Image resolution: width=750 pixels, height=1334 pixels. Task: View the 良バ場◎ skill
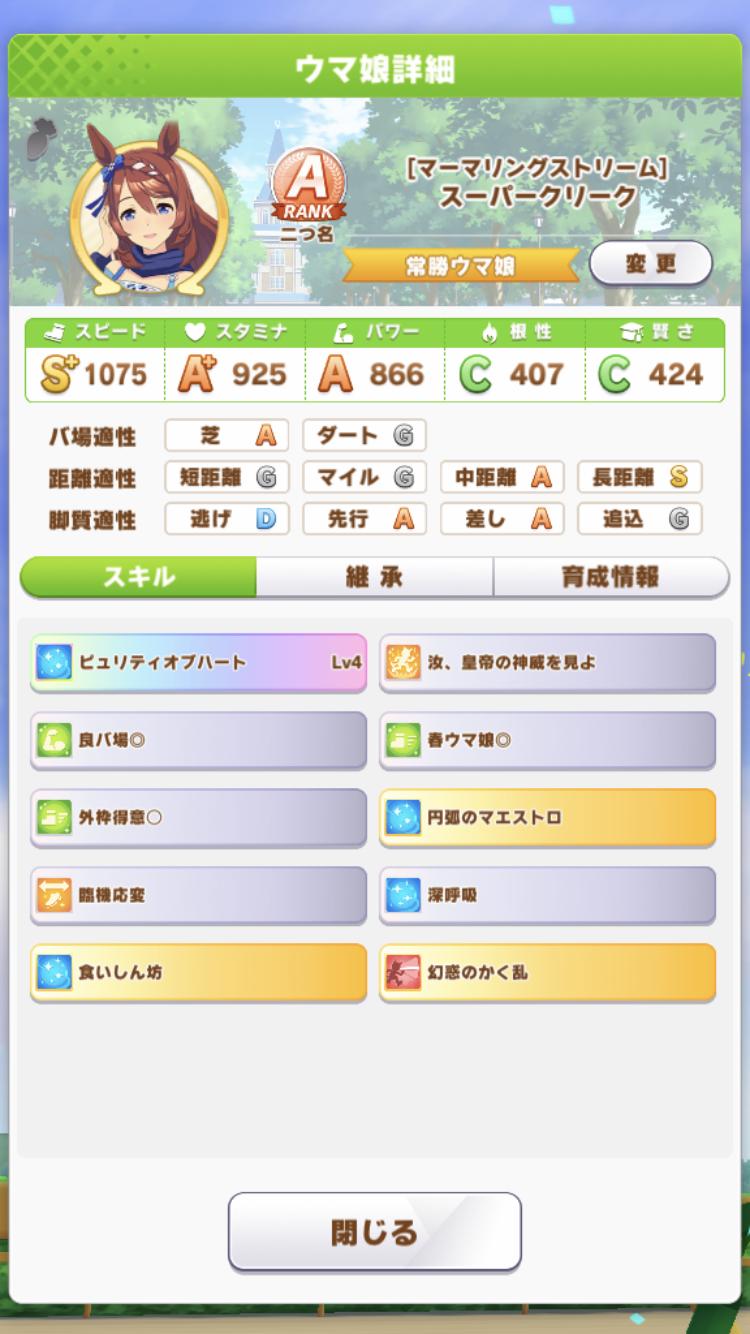(x=198, y=740)
